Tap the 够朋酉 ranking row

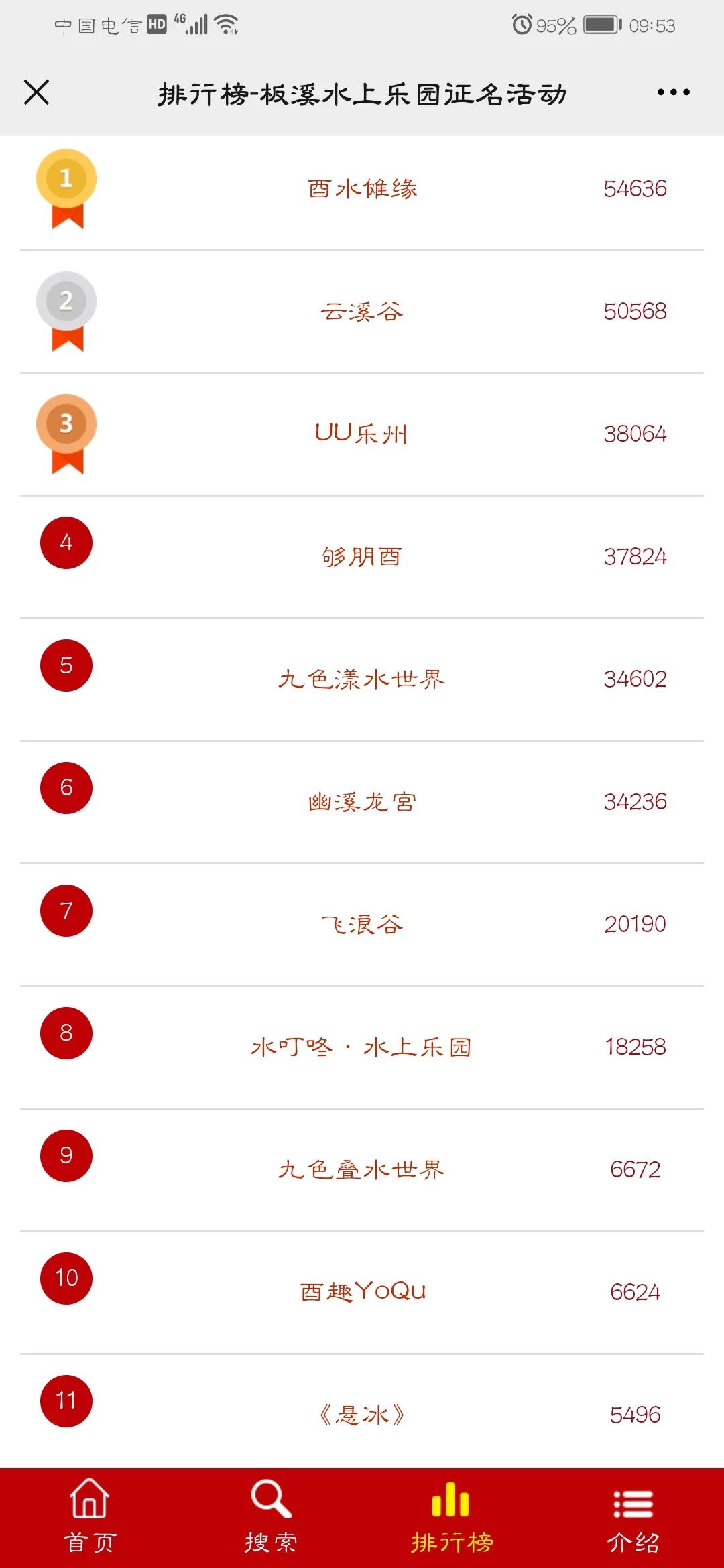pos(362,558)
